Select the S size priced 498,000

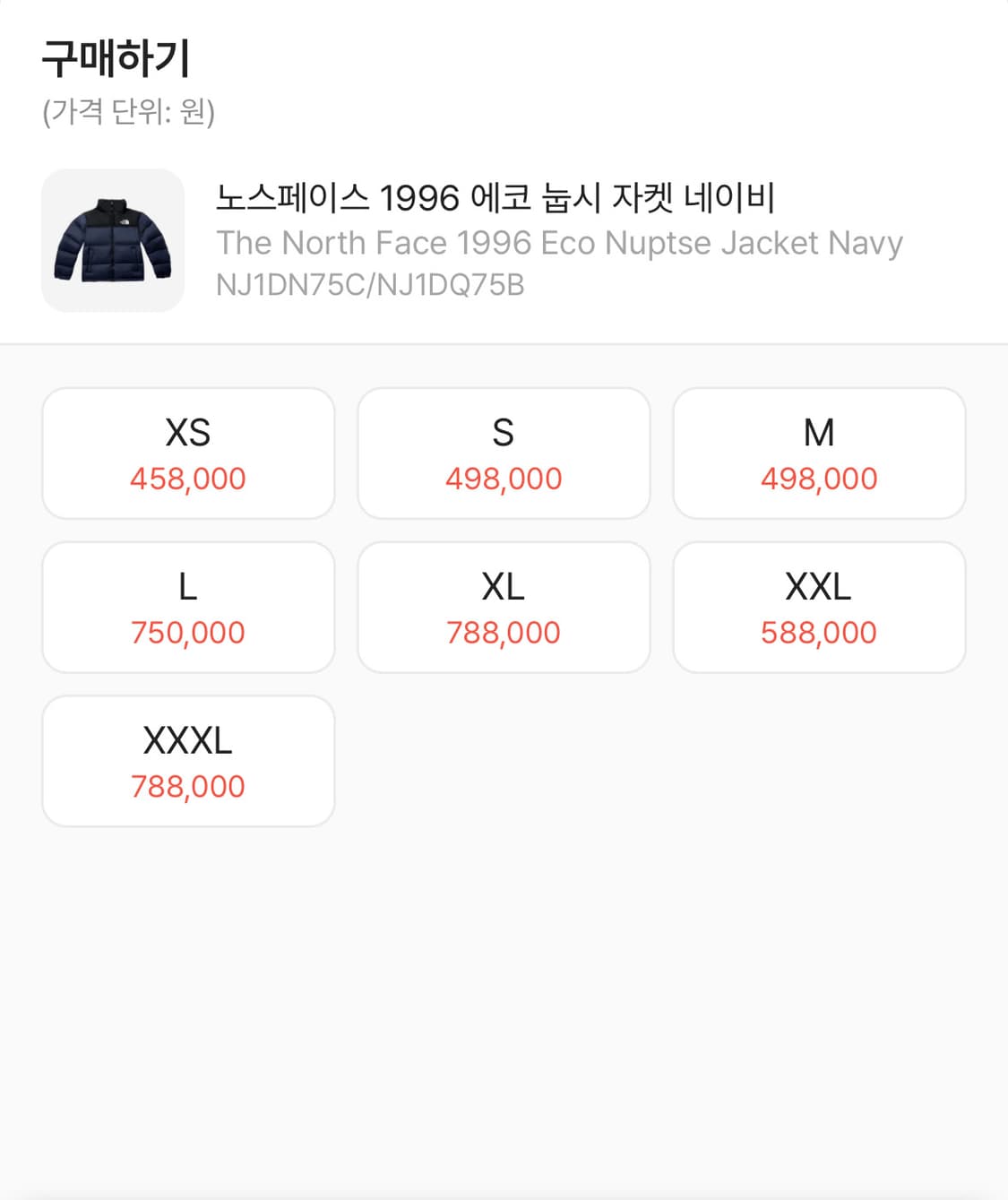[x=504, y=453]
